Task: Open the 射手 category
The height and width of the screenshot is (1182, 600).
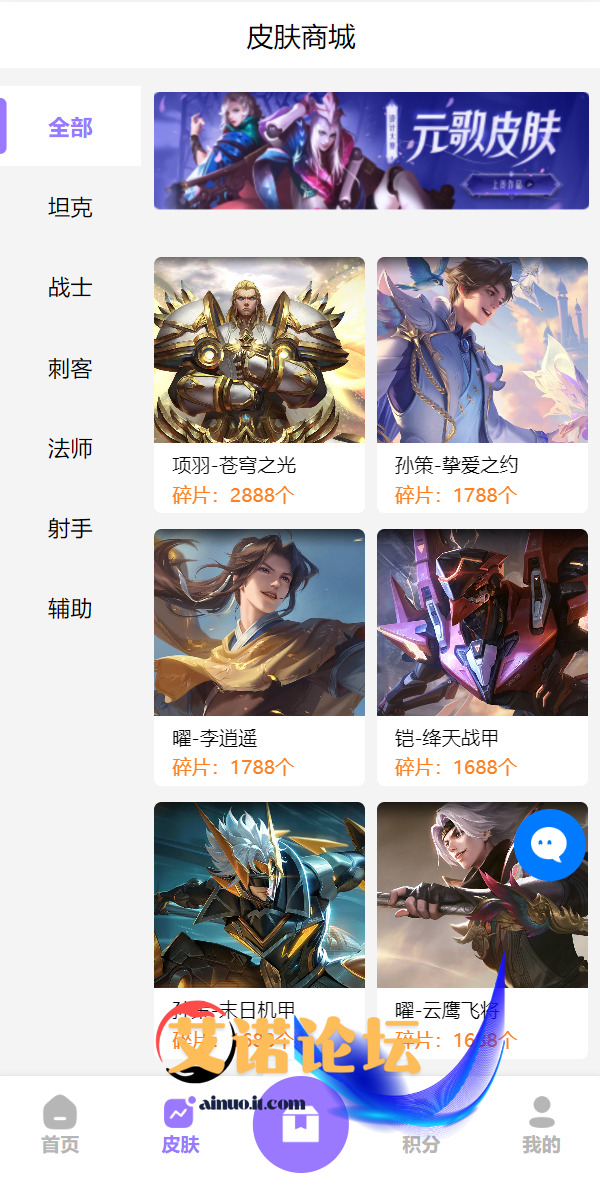Action: [x=70, y=528]
